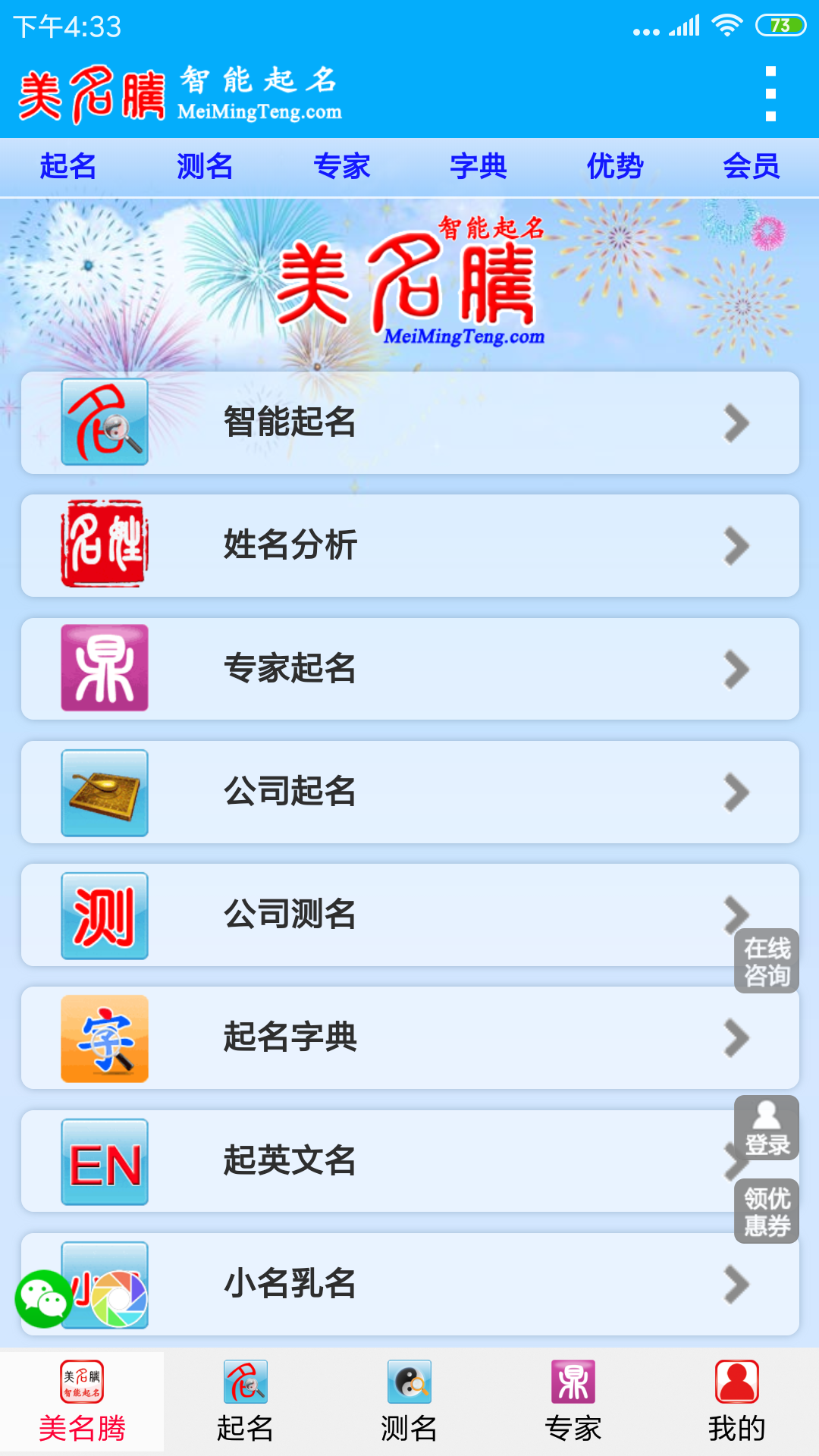Screen dimensions: 819x1456
Task: Open 智能起名 row
Action: pos(409,422)
